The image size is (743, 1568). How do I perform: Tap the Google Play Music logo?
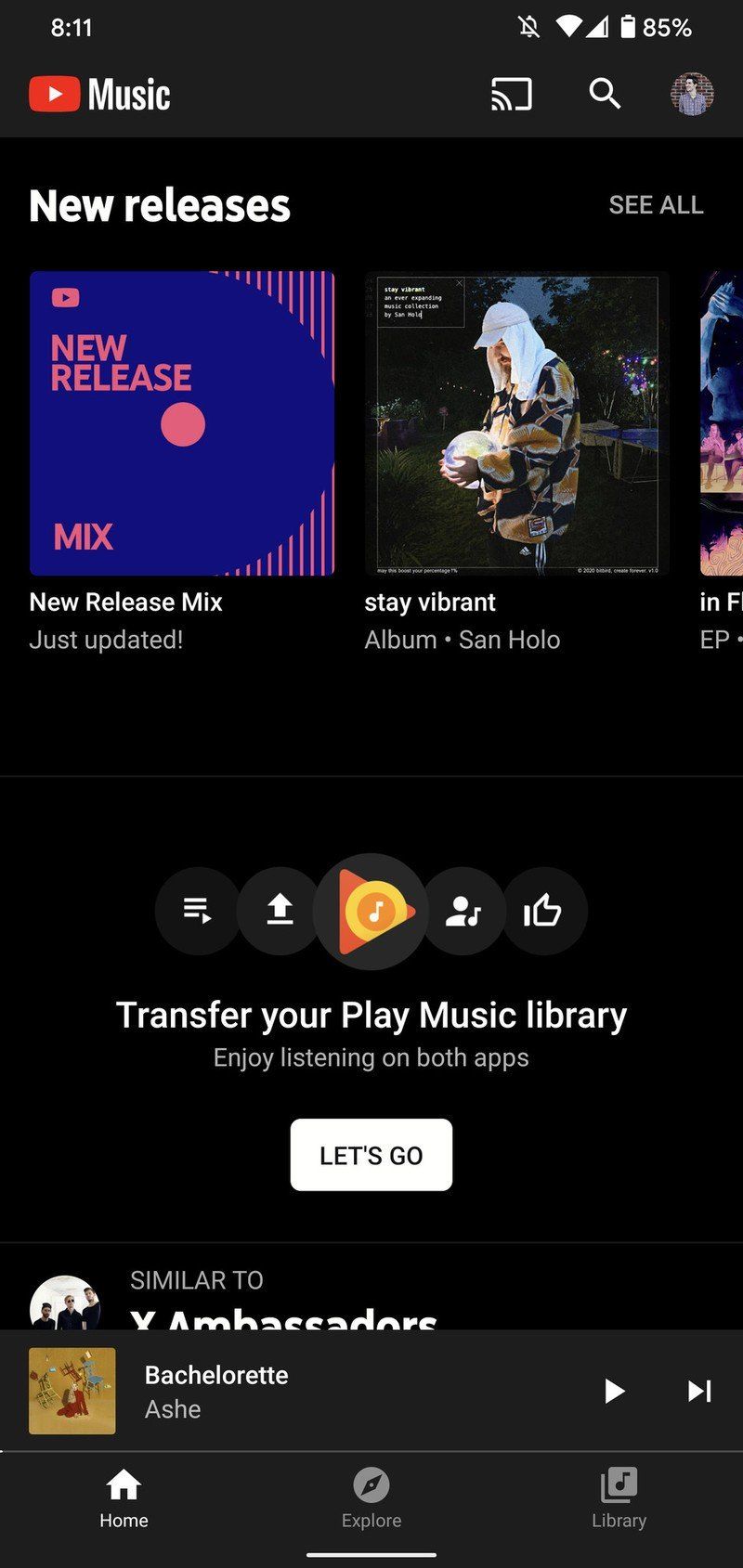pyautogui.click(x=371, y=912)
